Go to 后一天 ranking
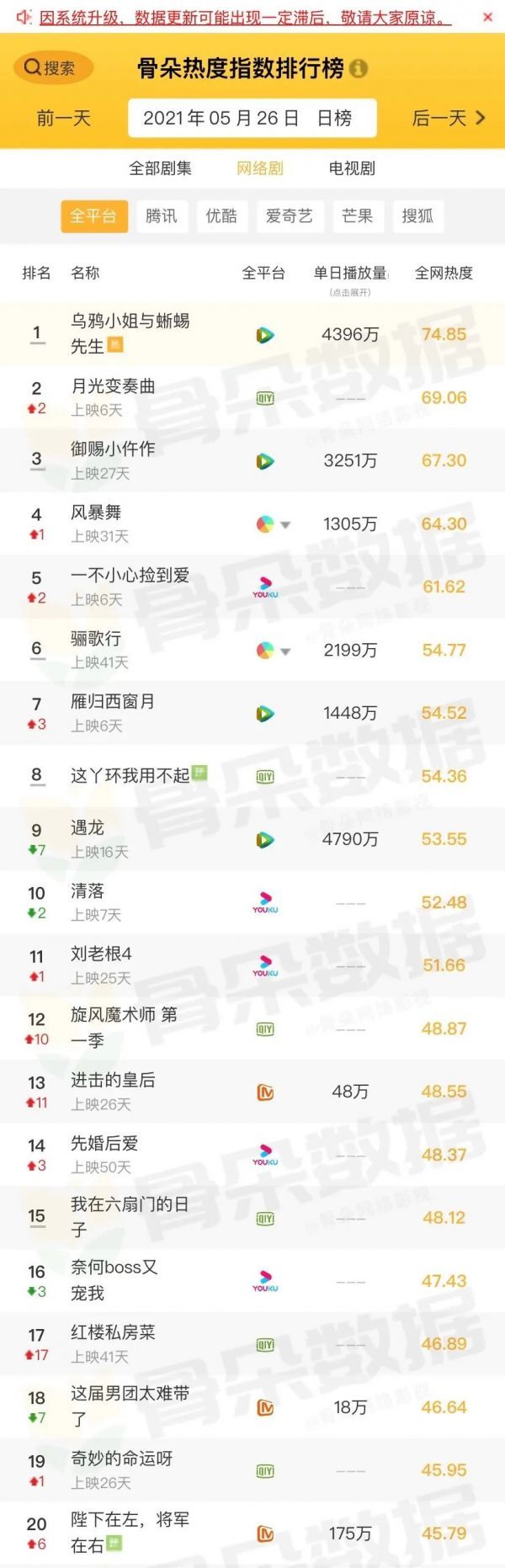 pyautogui.click(x=448, y=118)
